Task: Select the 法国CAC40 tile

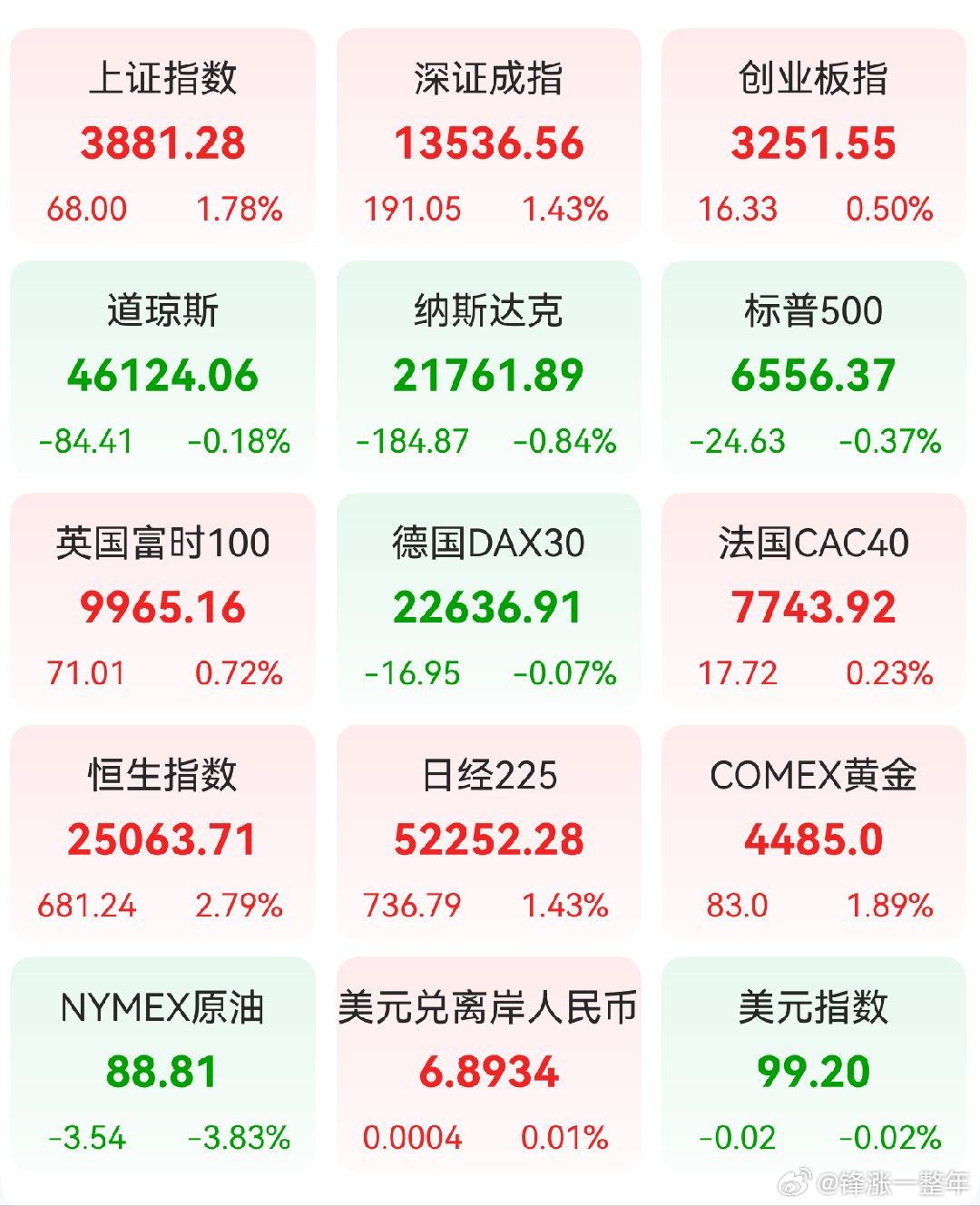Action: click(815, 594)
